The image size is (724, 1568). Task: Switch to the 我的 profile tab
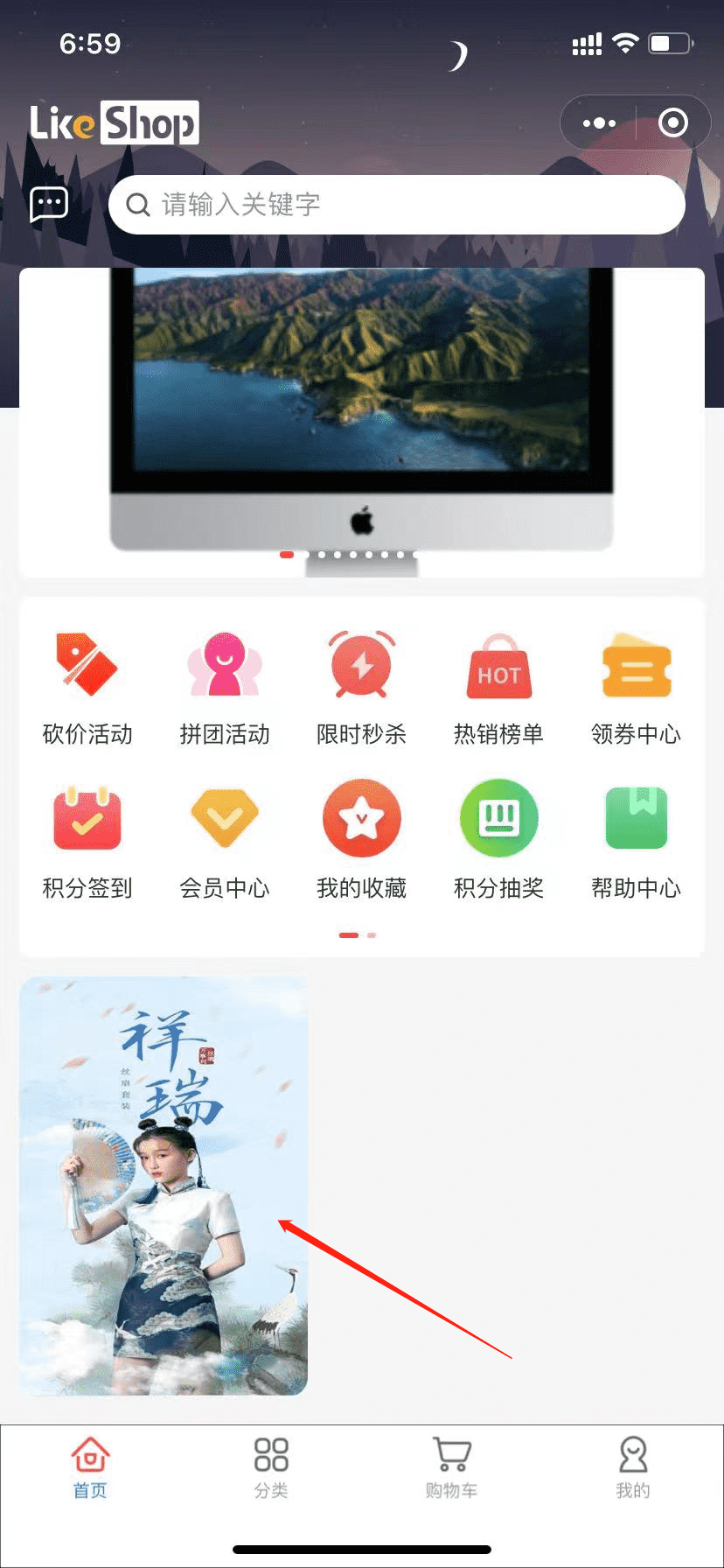632,1466
